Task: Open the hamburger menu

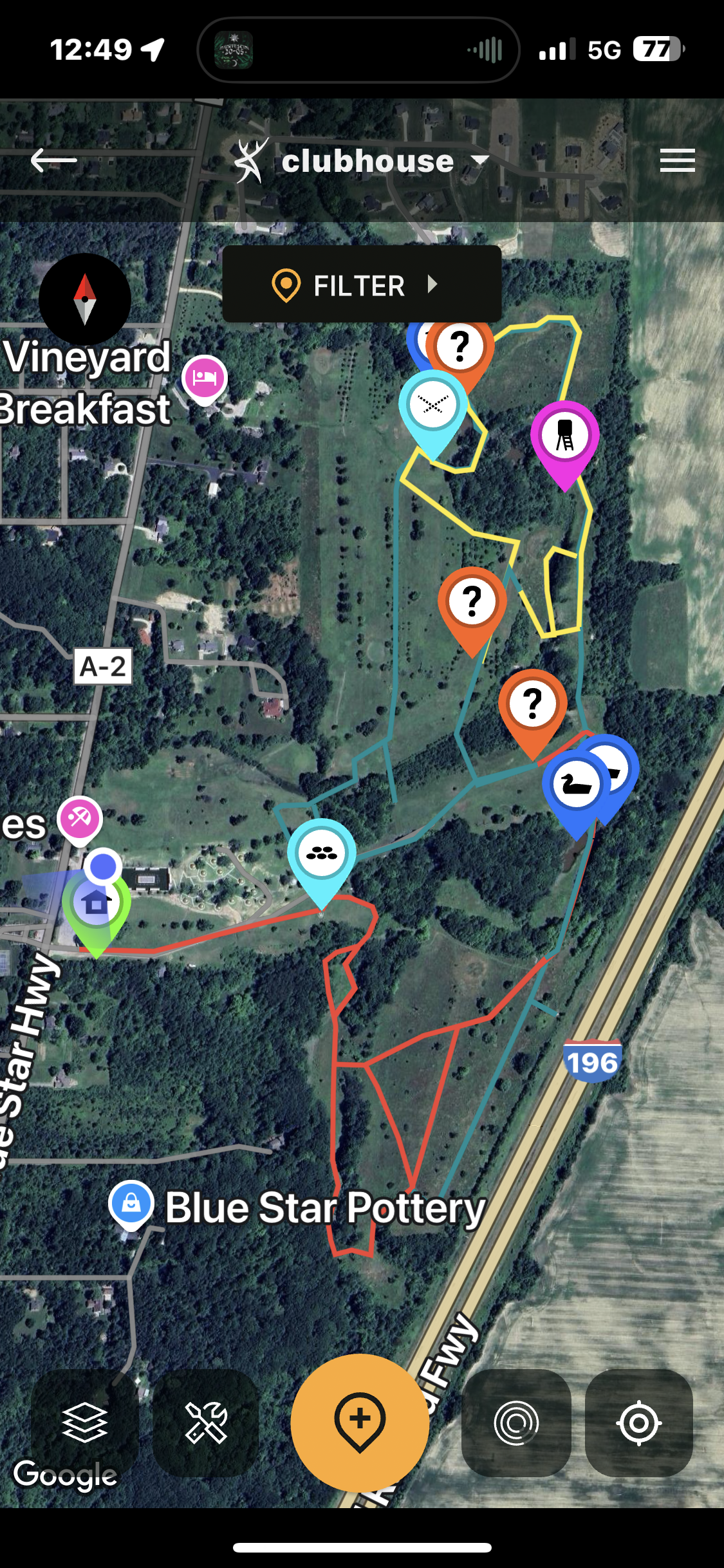Action: (677, 160)
